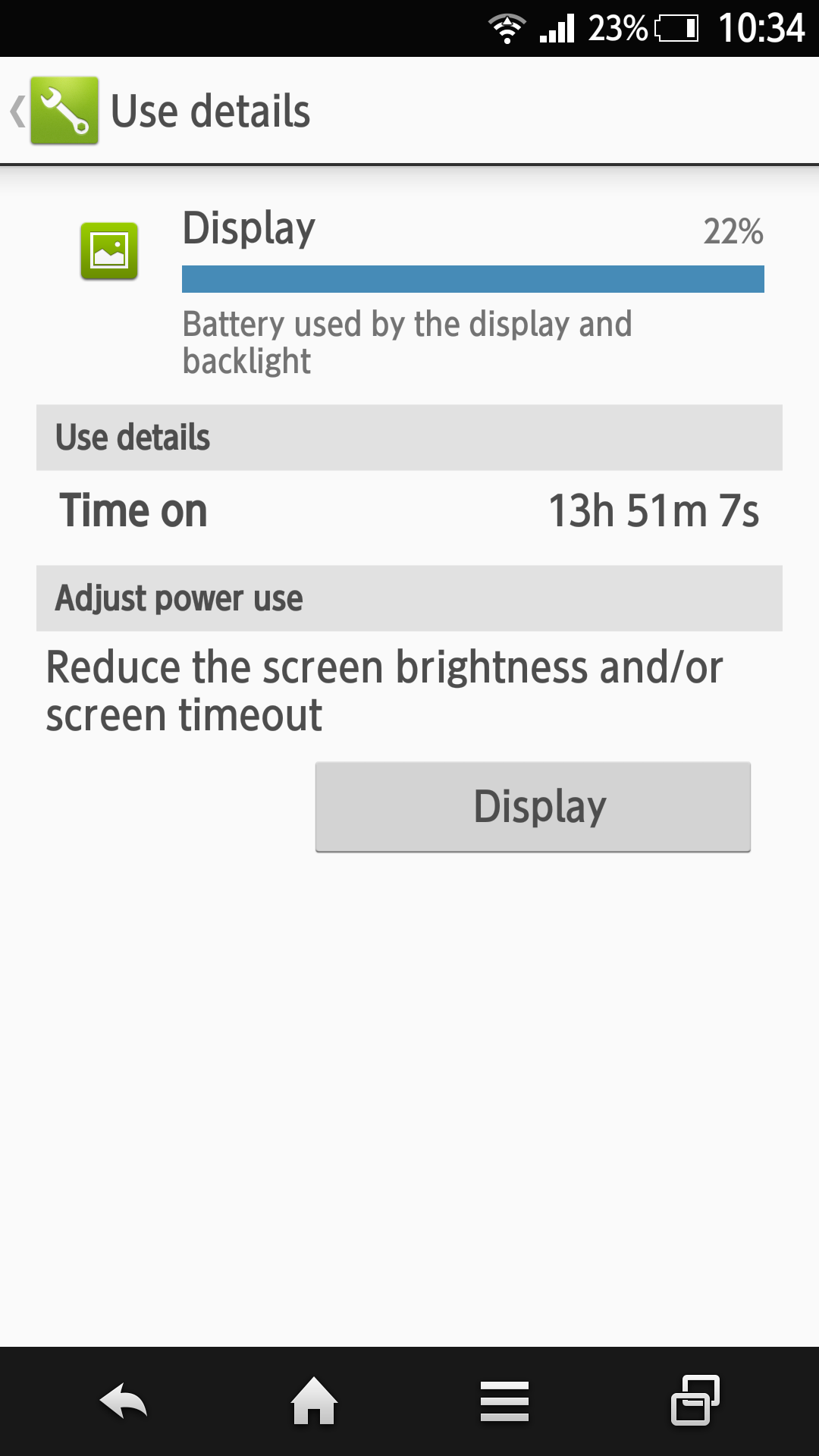Go to the home screen
Image resolution: width=819 pixels, height=1456 pixels.
[314, 1401]
